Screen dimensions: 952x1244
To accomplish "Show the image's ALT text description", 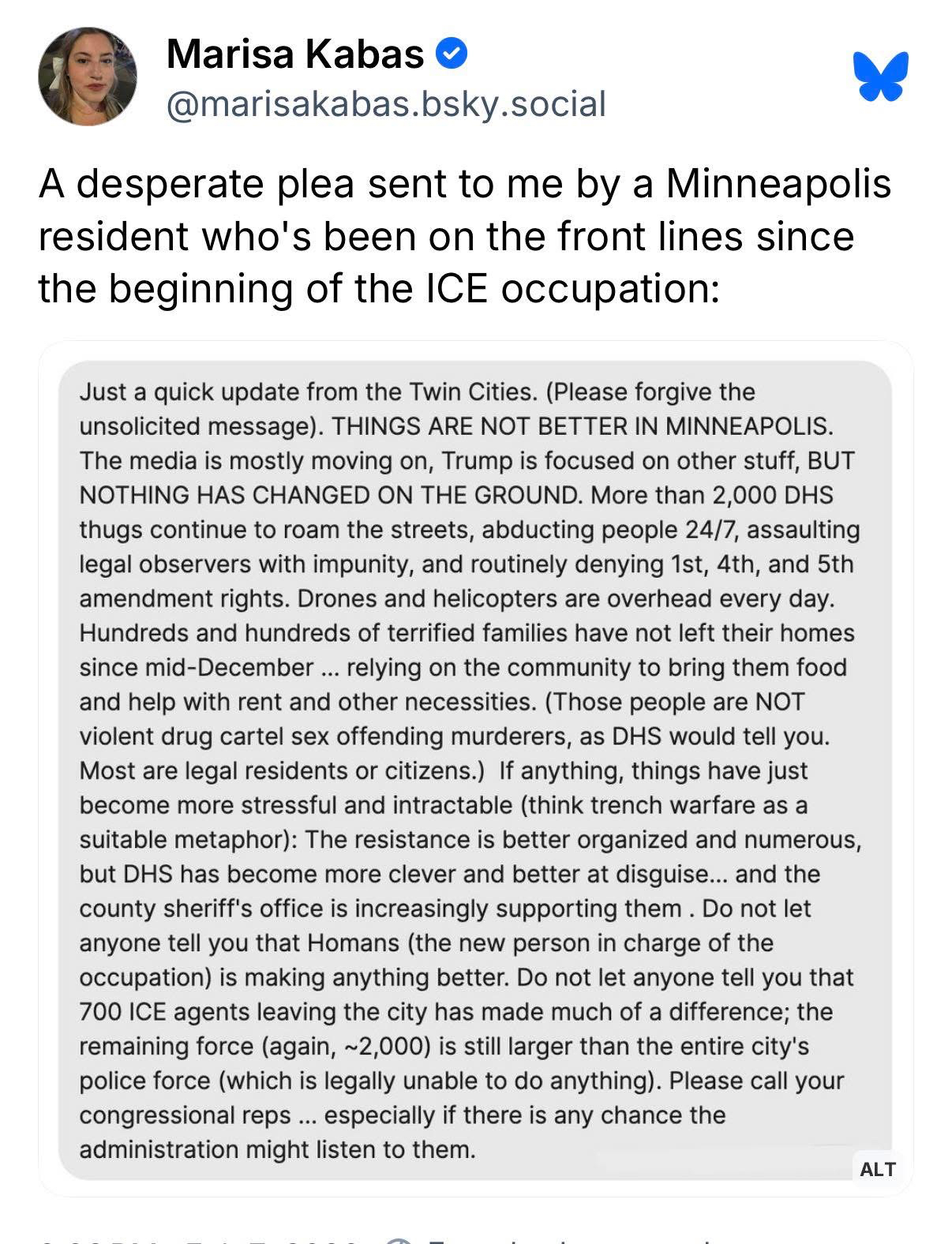I will [877, 1169].
